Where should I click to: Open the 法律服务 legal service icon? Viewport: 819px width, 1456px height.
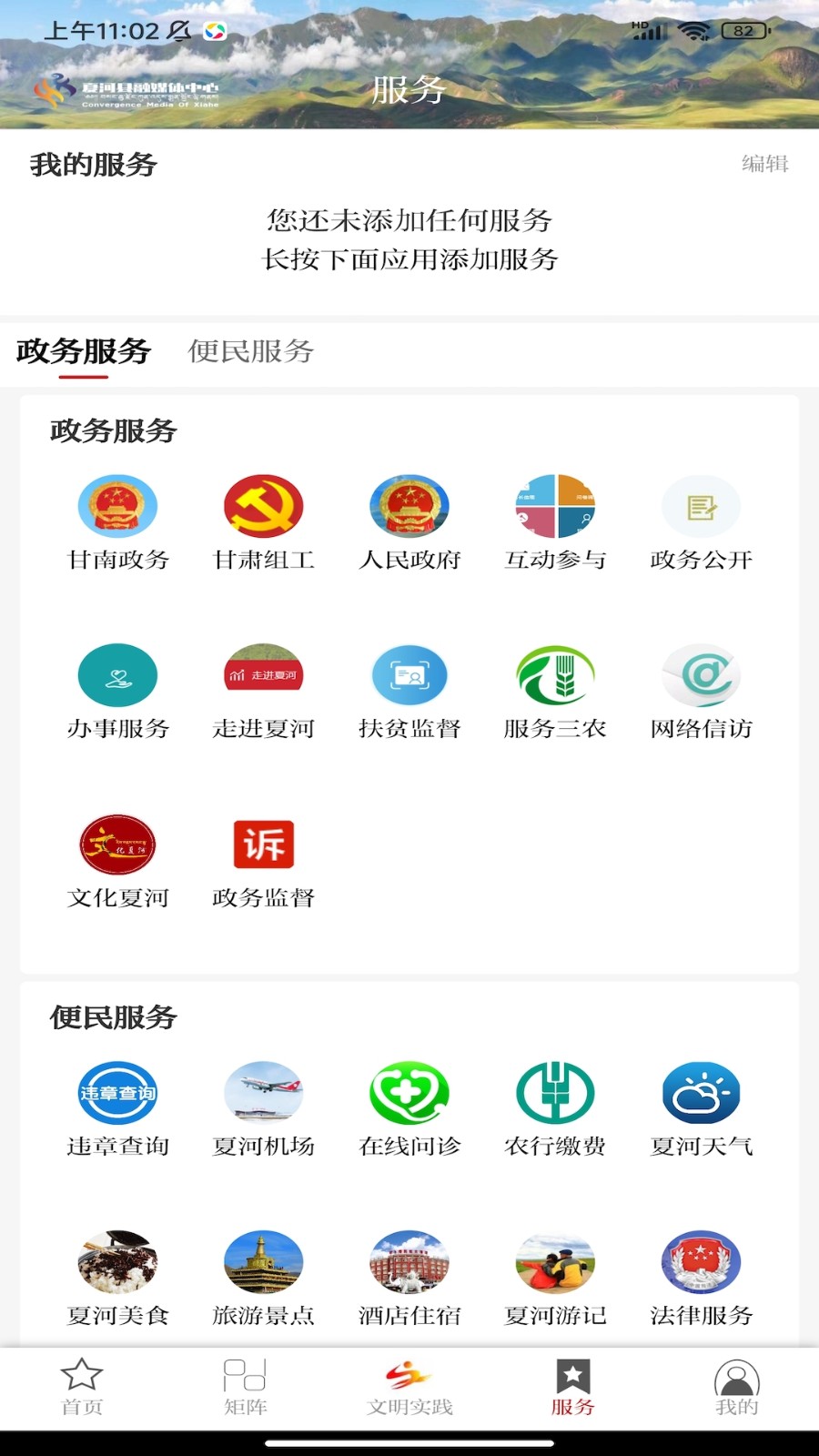click(700, 1262)
